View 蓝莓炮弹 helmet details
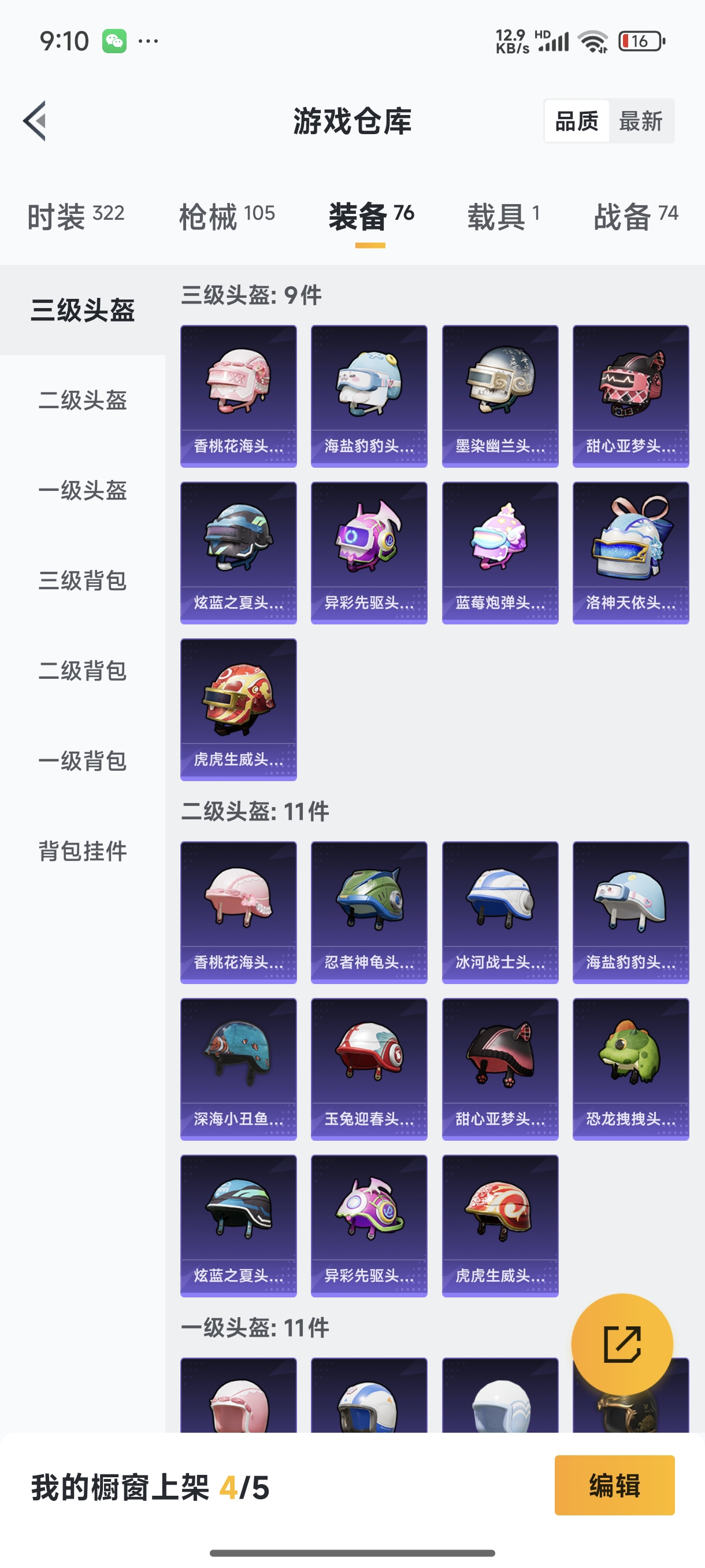 499,552
